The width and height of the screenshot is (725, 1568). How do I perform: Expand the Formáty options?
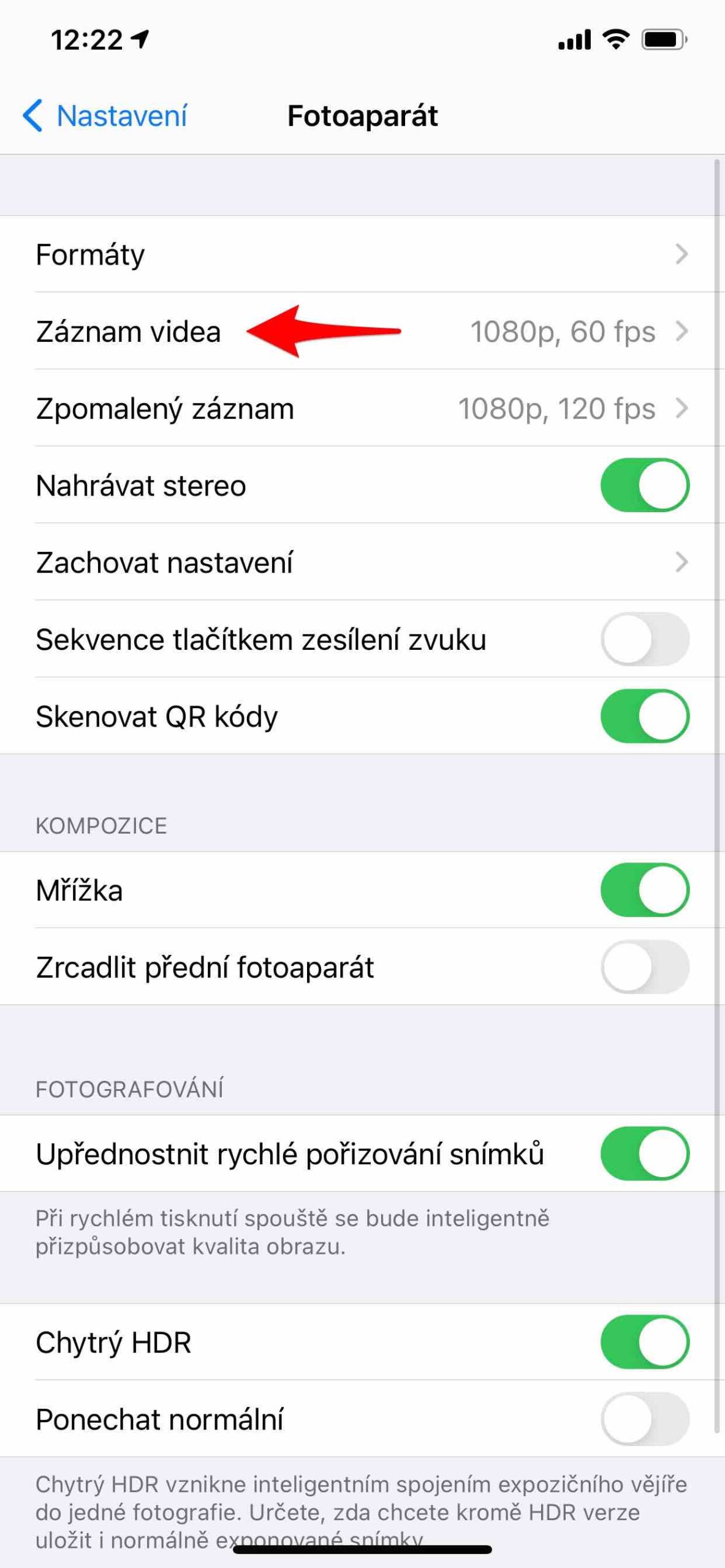pyautogui.click(x=90, y=255)
